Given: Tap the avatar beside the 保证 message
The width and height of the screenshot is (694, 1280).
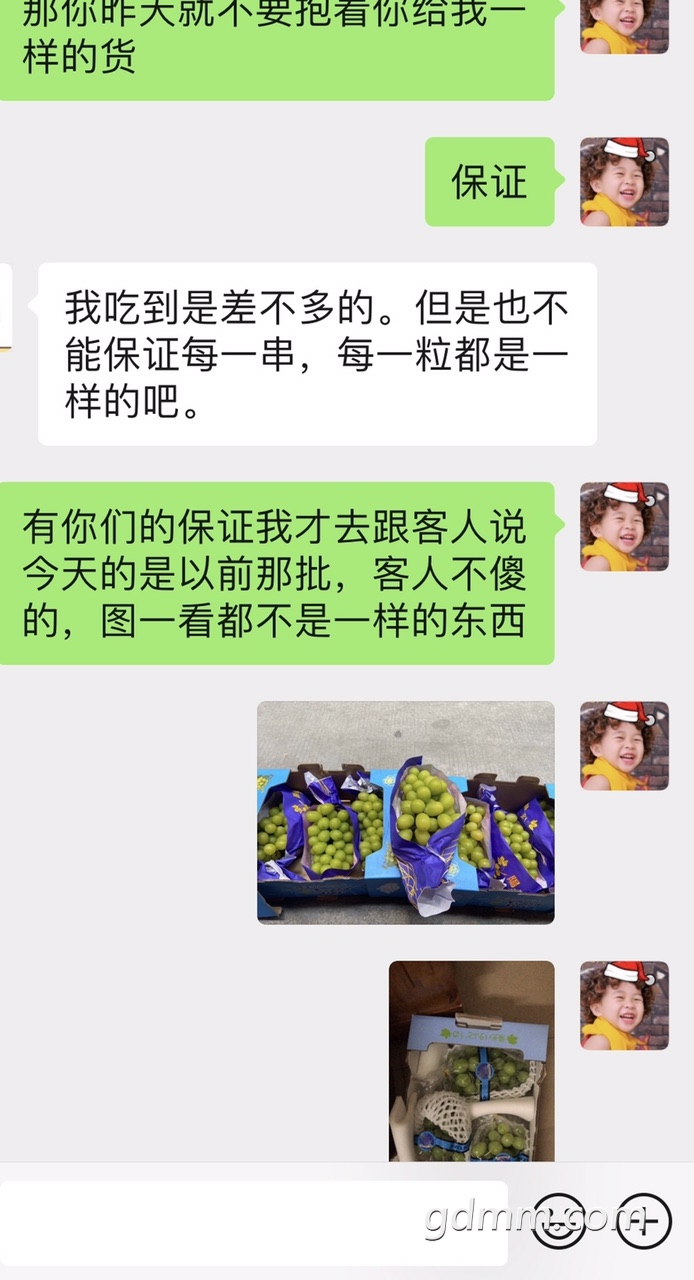Looking at the screenshot, I should pos(624,182).
